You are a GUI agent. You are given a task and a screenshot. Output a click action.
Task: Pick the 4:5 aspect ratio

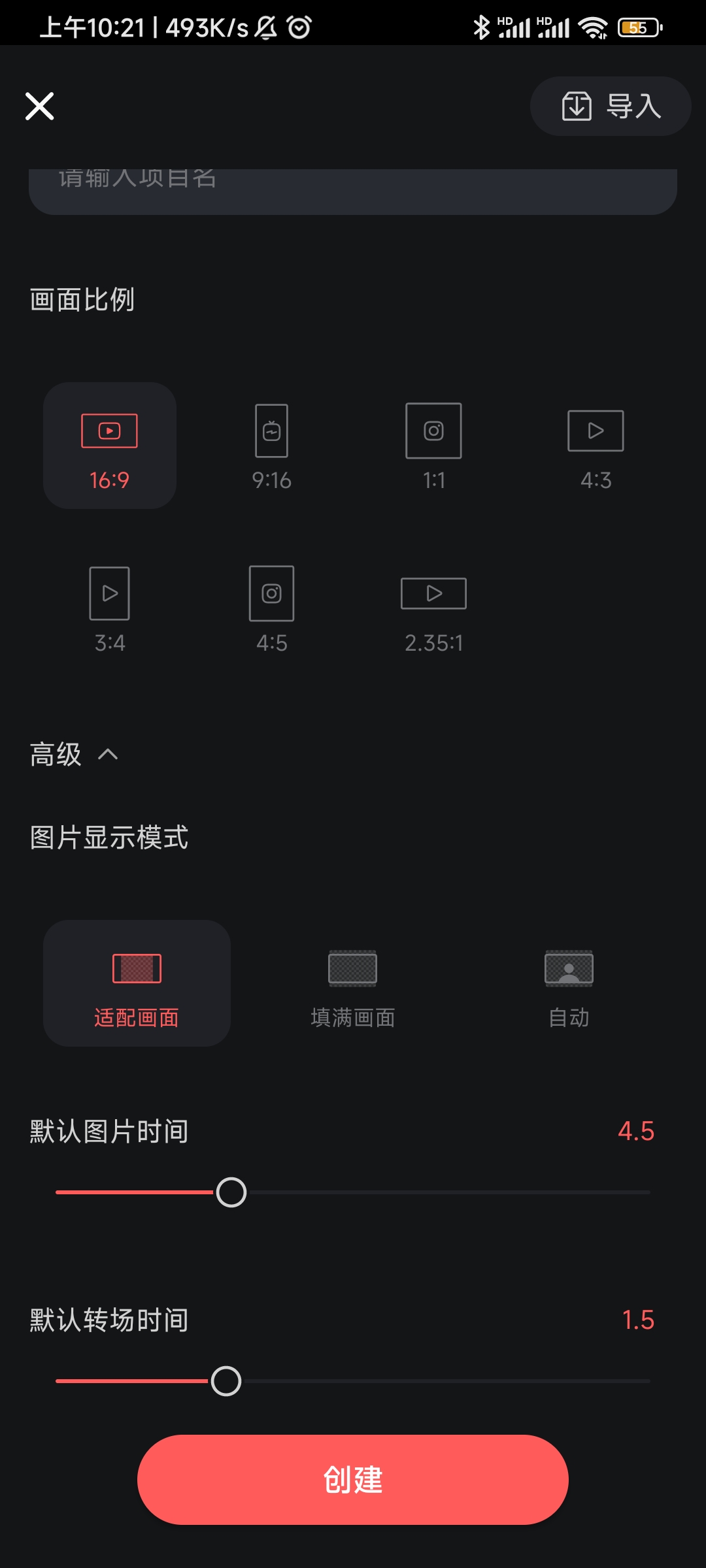271,608
